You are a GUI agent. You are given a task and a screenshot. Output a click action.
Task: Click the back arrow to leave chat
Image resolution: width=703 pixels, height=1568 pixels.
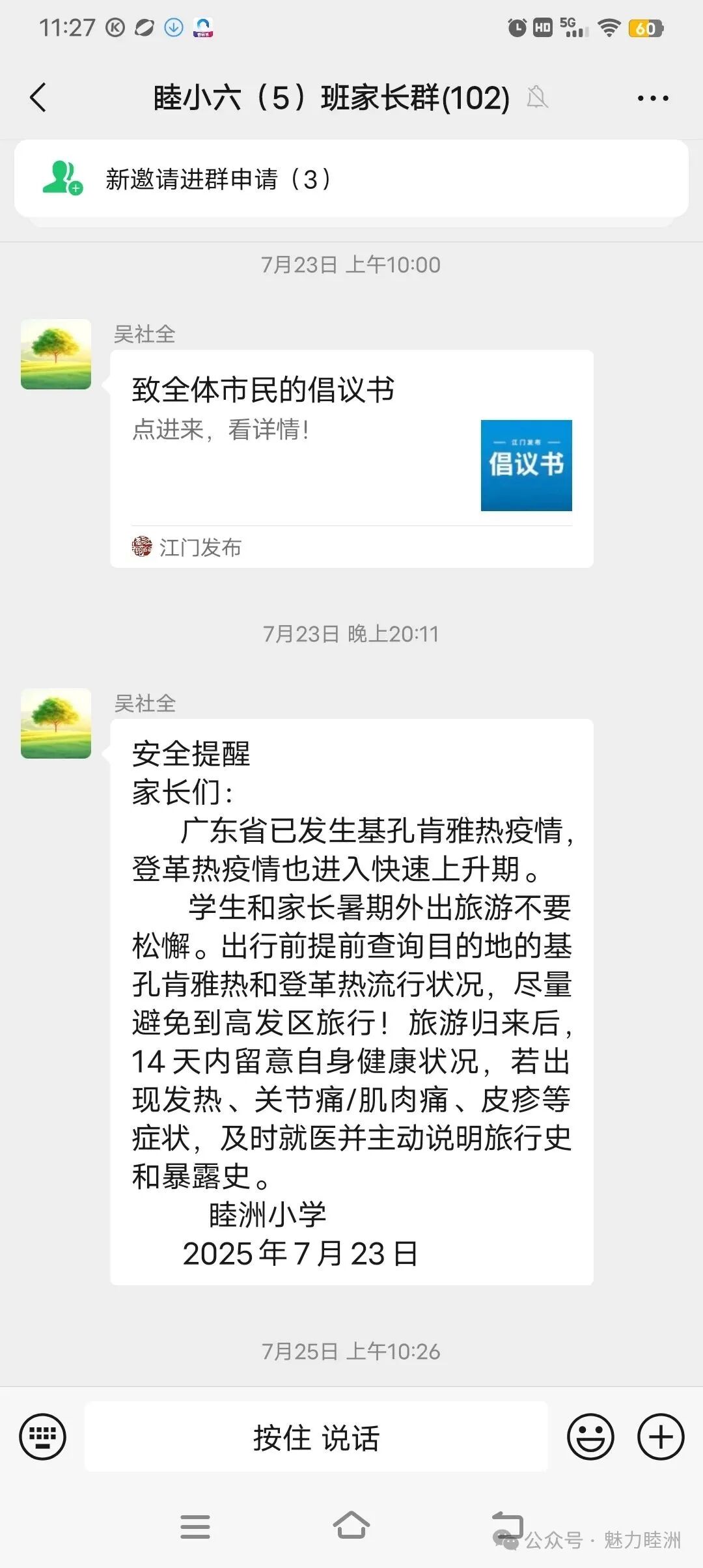(x=37, y=98)
